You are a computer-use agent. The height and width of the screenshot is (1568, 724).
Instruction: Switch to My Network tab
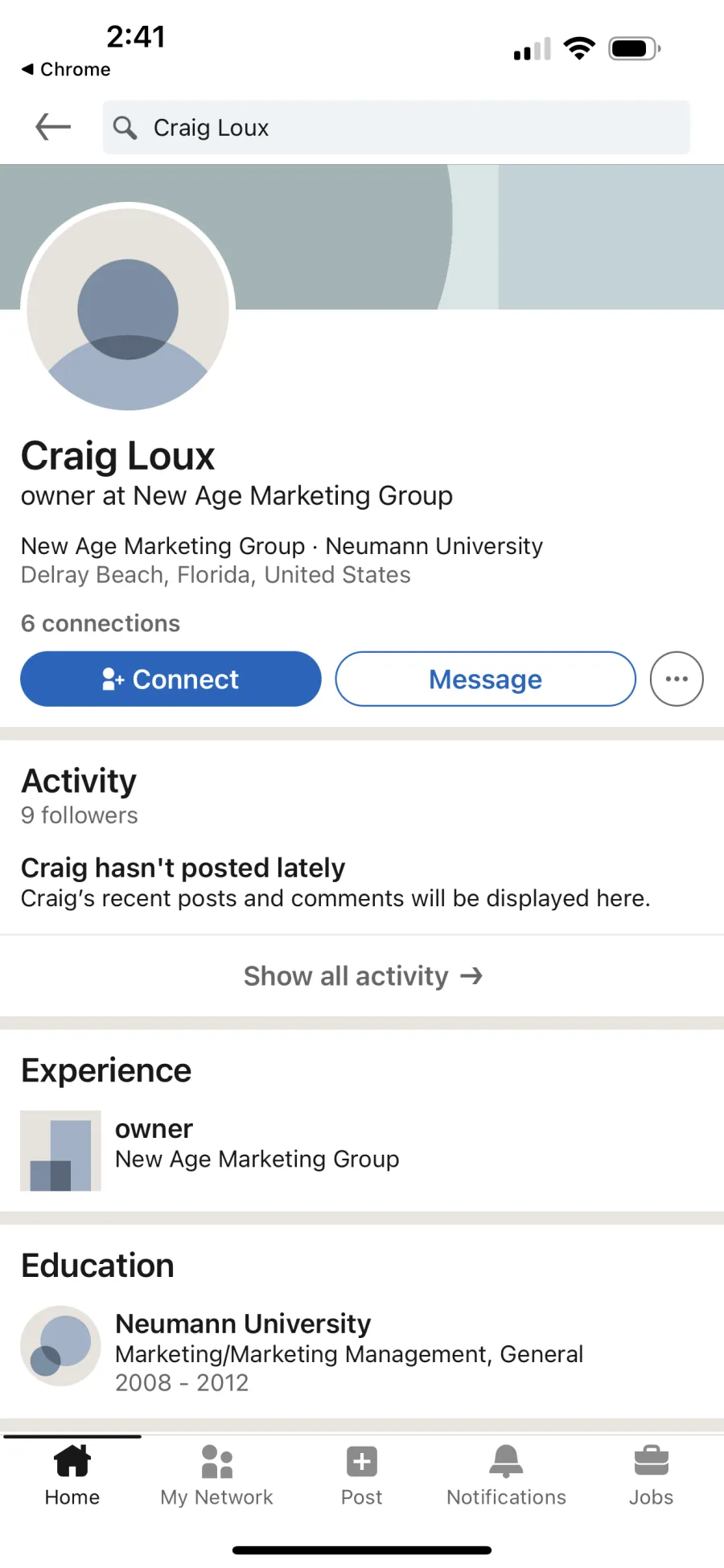click(216, 1475)
